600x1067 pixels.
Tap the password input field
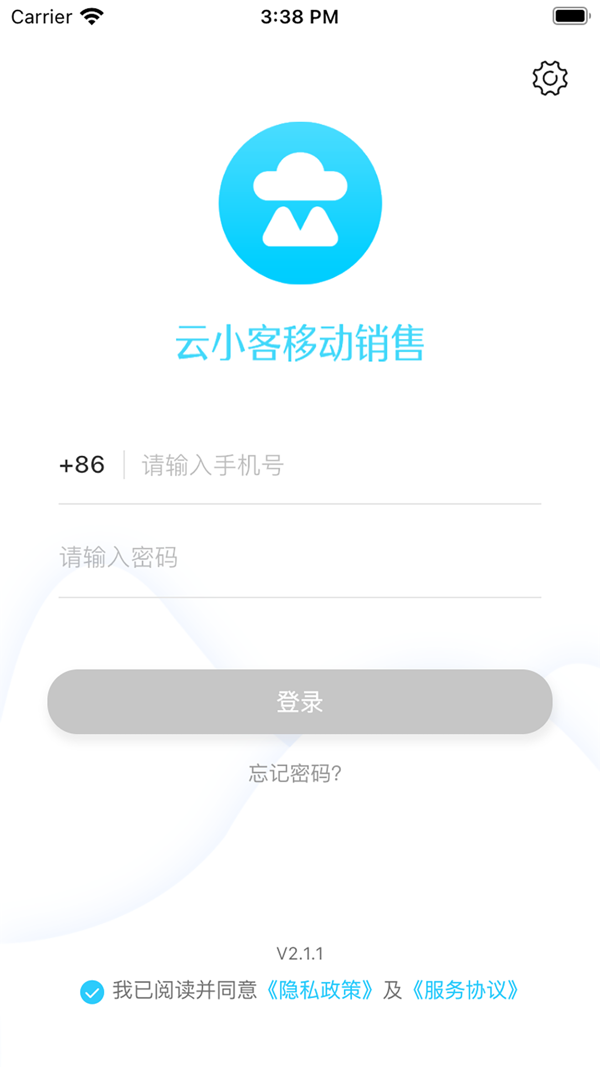click(300, 558)
